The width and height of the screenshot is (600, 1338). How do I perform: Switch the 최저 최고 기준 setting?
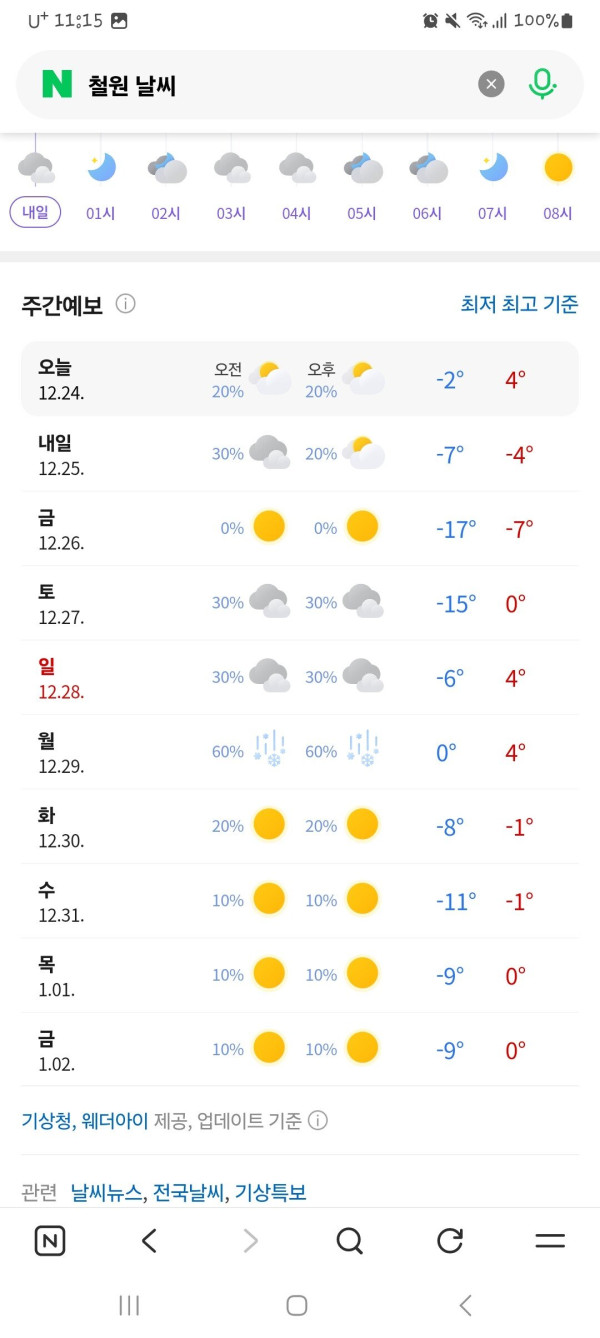[x=519, y=304]
